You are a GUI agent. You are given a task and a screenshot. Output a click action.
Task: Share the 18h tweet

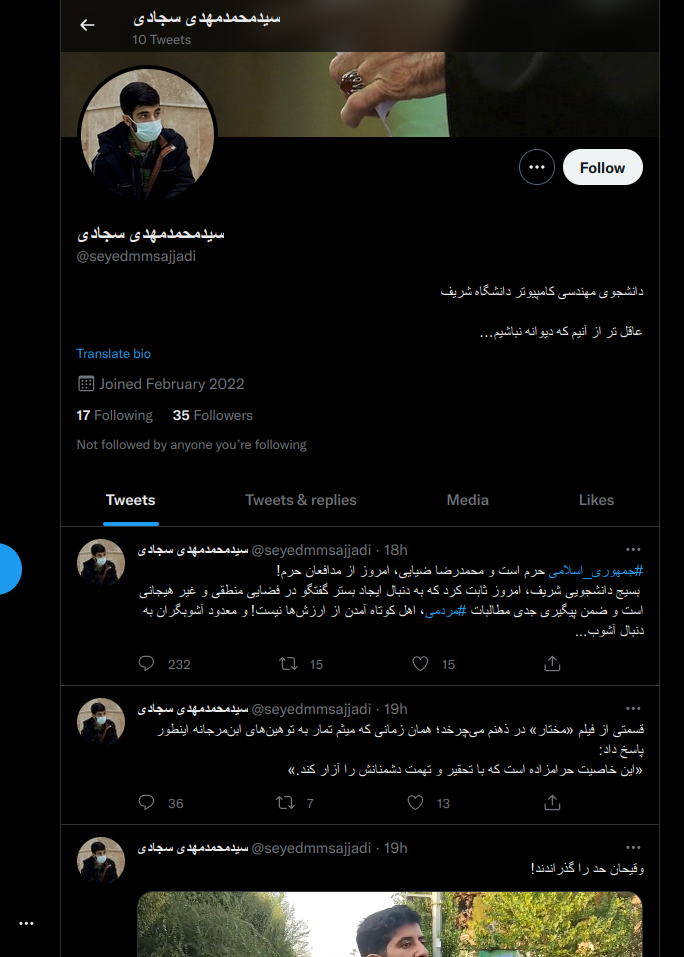coord(552,663)
